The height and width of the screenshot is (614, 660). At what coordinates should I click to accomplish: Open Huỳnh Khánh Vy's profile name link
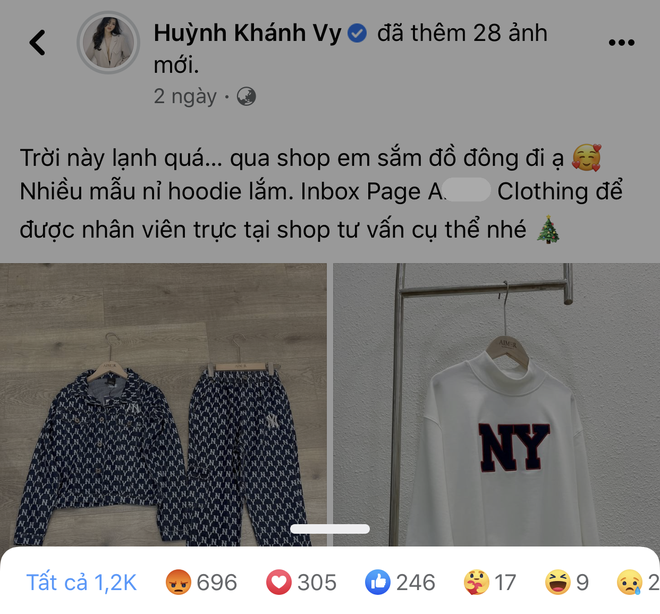tap(247, 33)
